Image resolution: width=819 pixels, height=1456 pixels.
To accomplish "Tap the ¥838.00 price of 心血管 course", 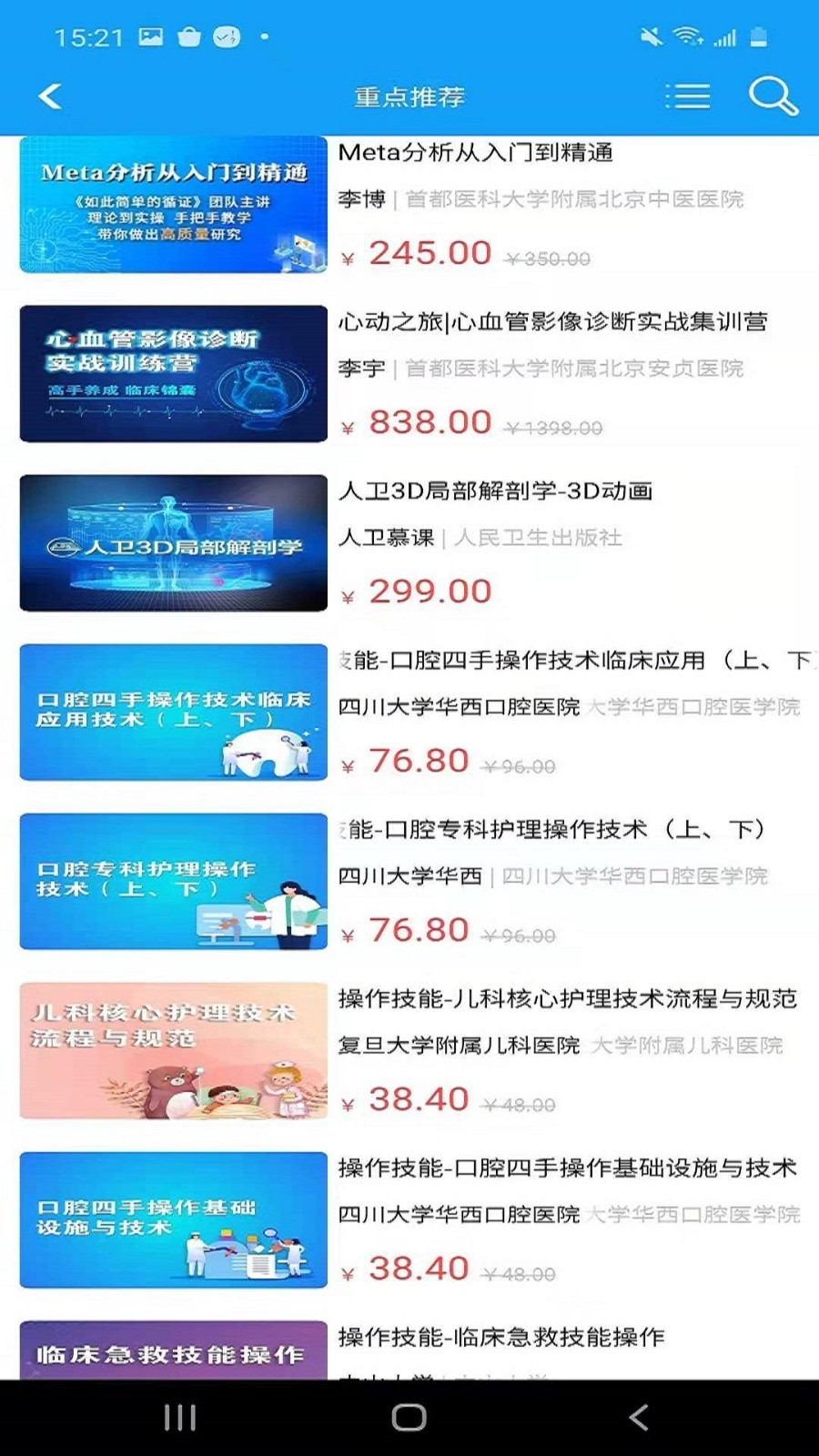I will click(430, 420).
